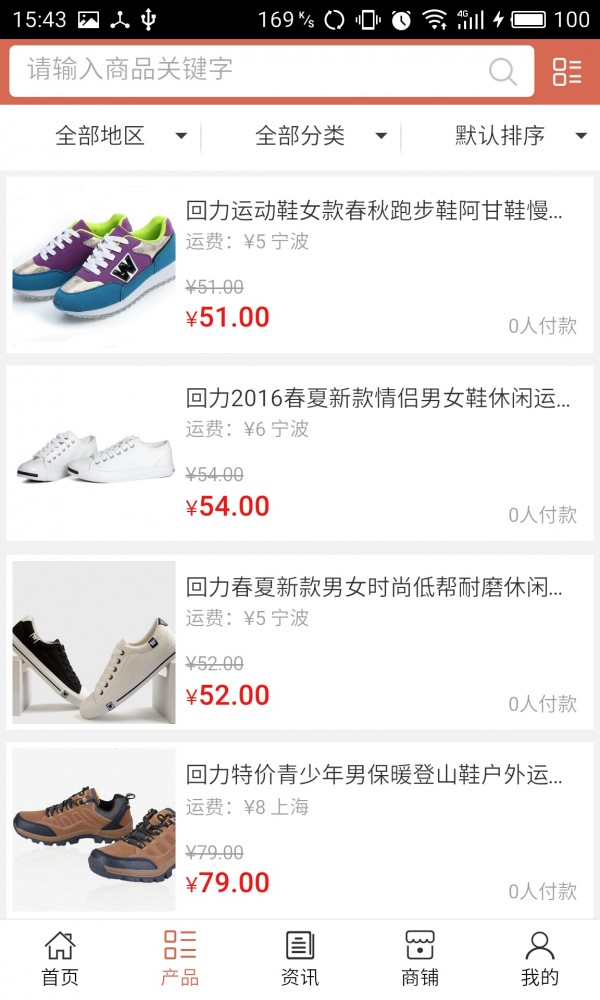
Task: Expand the 全部地区 region filter
Action: tap(120, 136)
